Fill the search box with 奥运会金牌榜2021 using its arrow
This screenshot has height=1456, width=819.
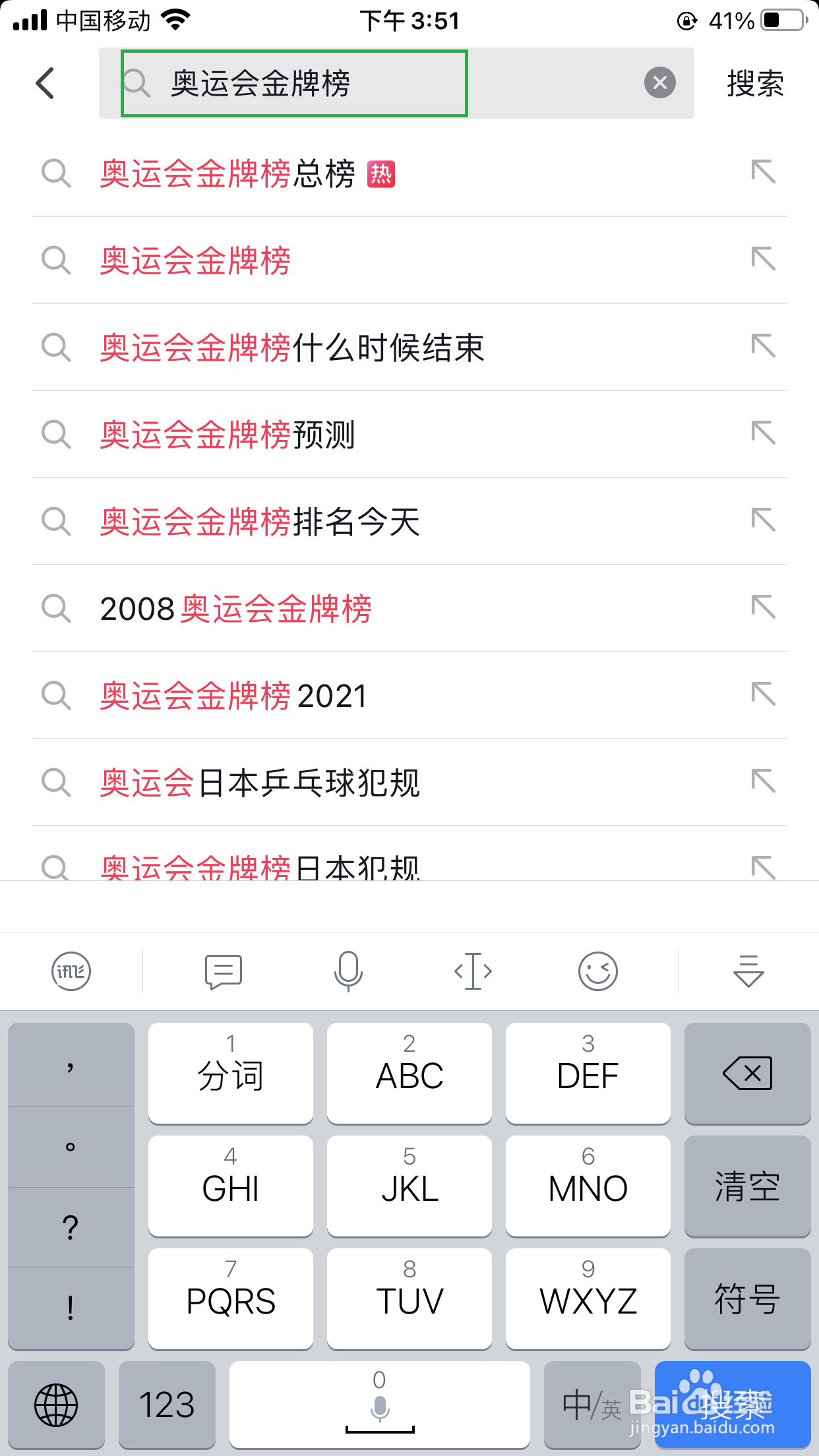(x=763, y=694)
